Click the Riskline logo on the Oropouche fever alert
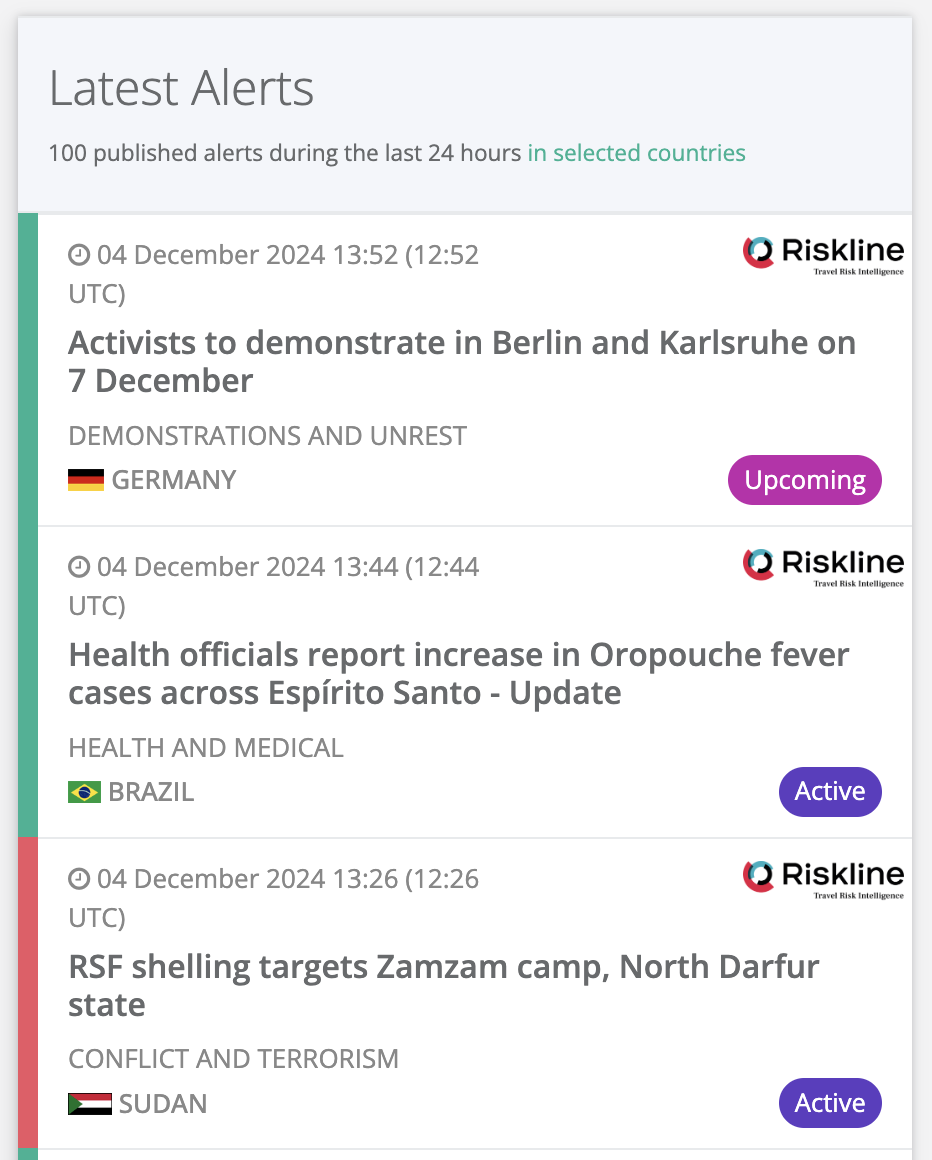Viewport: 932px width, 1160px height. point(823,565)
